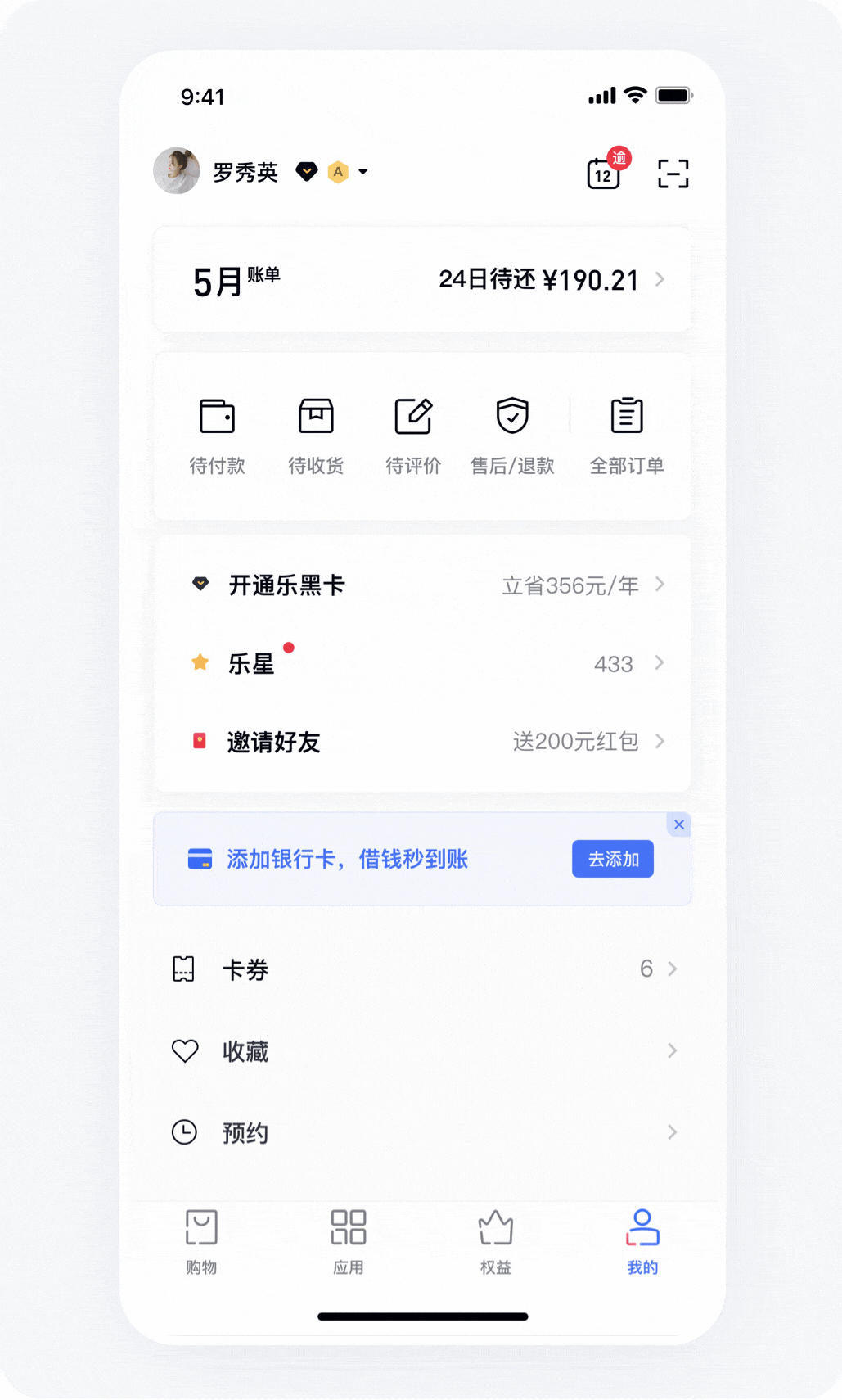Switch to the 权益 tab
842x1400 pixels.
(495, 1241)
